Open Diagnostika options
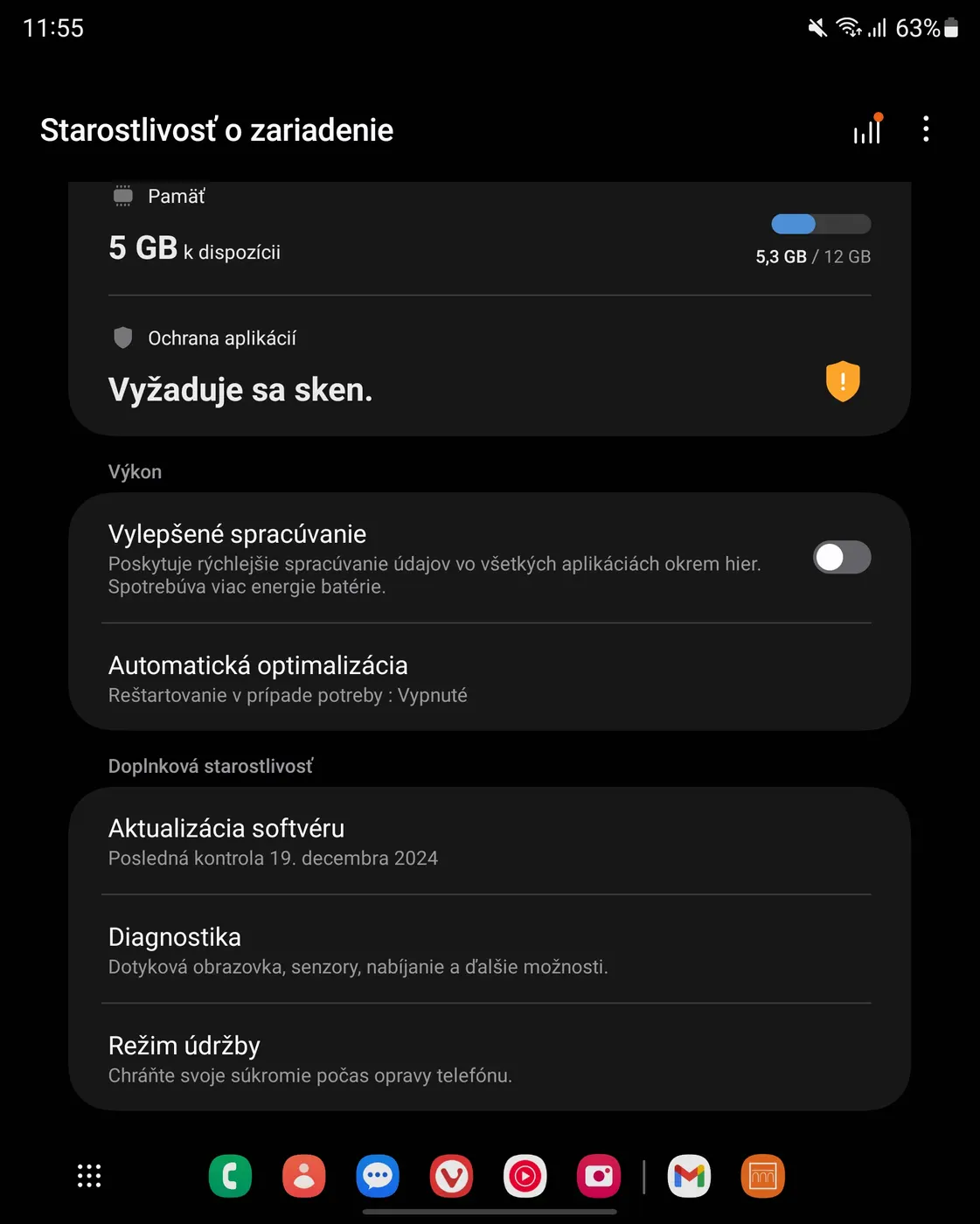Image resolution: width=980 pixels, height=1224 pixels. tap(490, 949)
